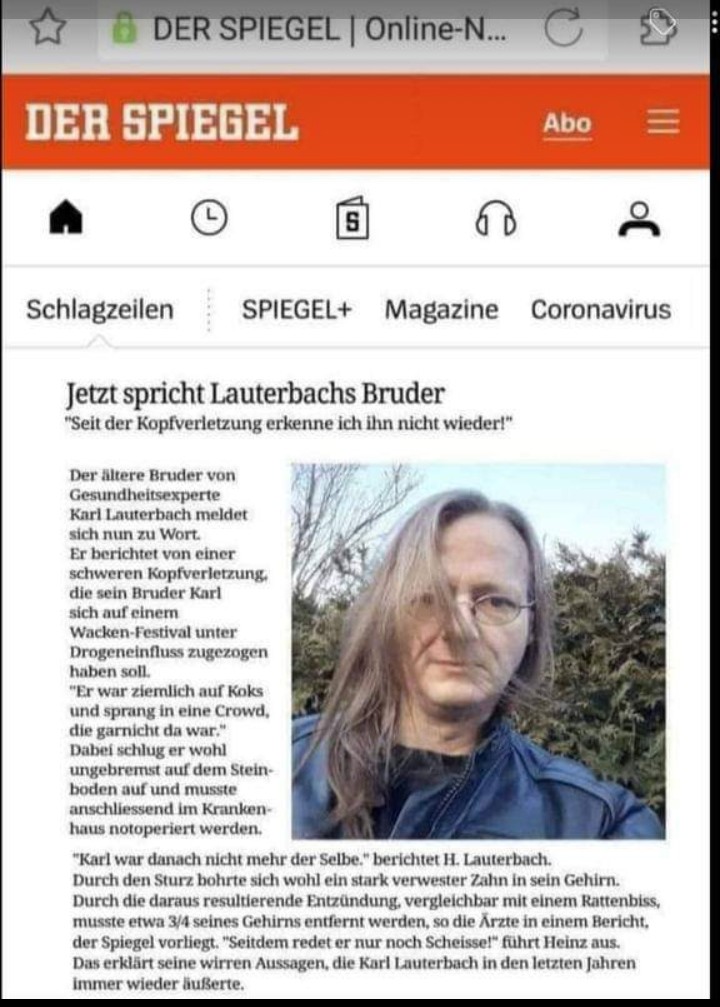Switch to the Coronavirus tab

600,310
